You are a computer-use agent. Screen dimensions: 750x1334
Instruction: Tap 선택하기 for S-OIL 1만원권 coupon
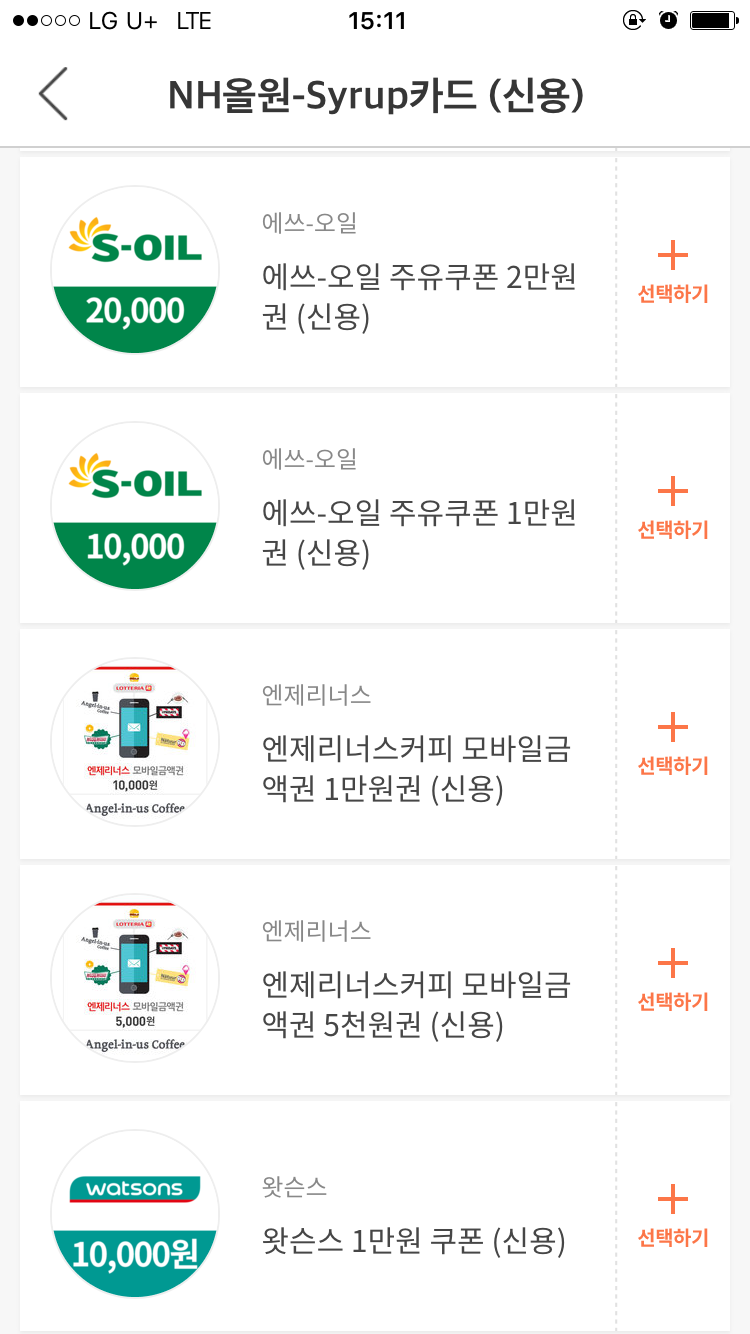[x=673, y=508]
